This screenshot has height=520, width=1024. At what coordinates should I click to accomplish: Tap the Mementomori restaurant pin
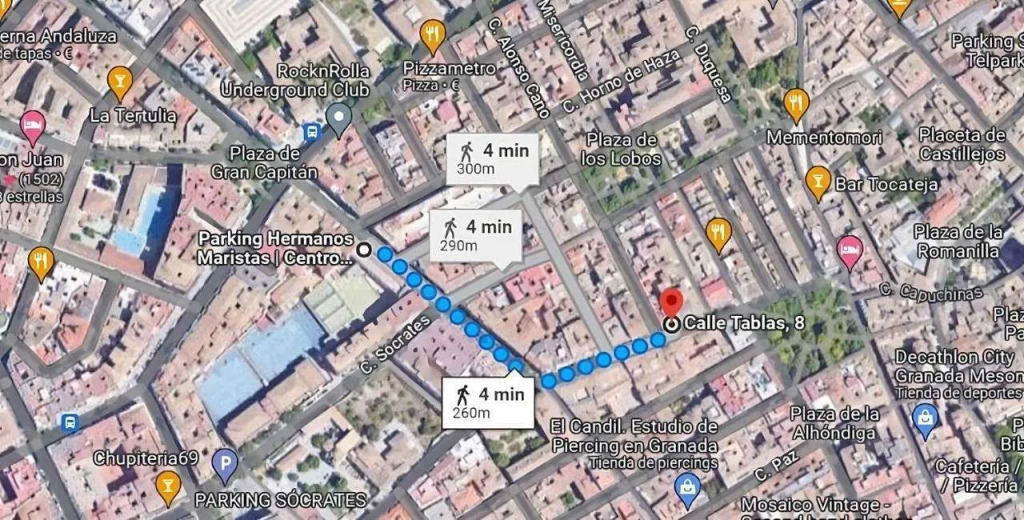click(x=796, y=103)
